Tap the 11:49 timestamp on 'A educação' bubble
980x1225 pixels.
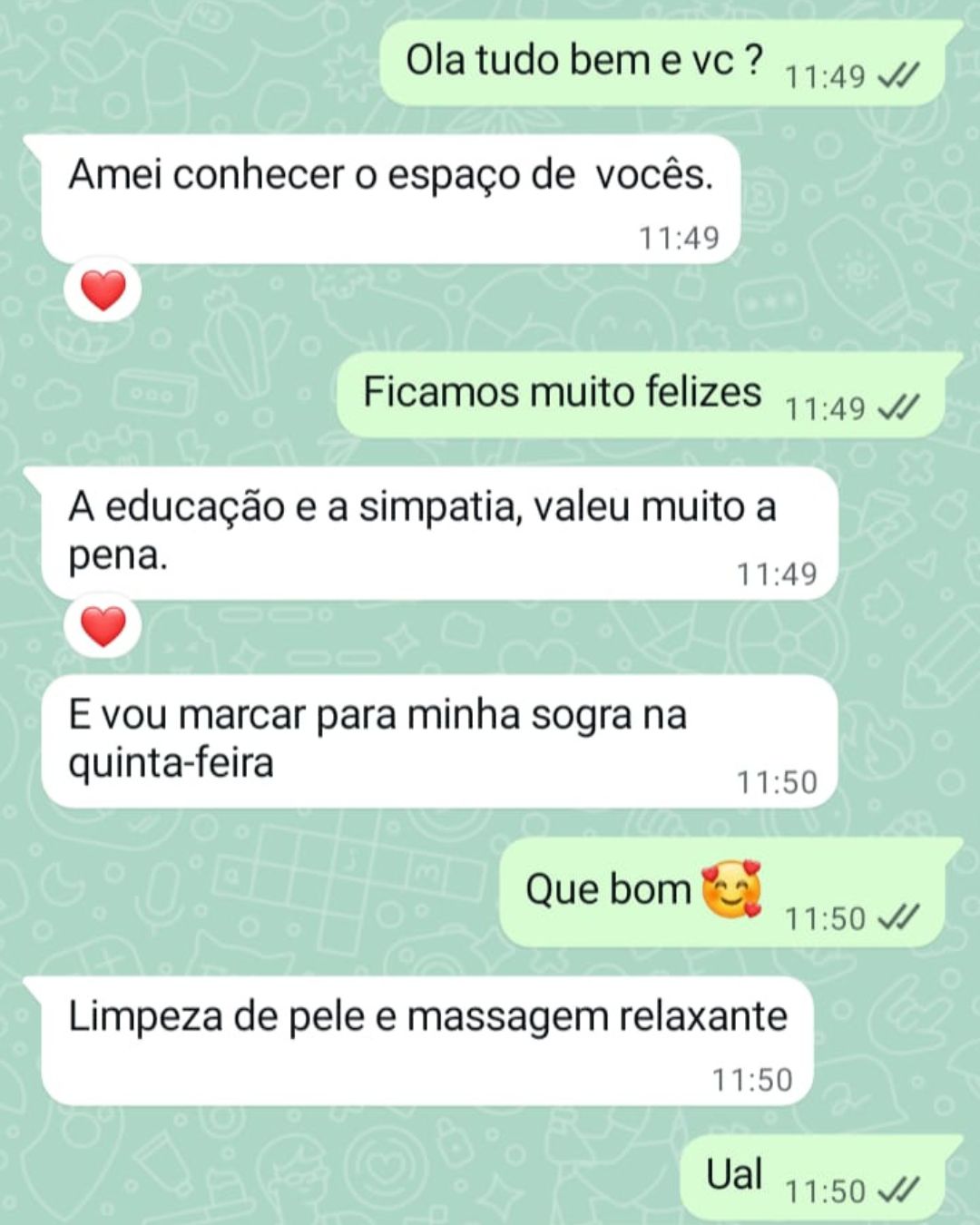tap(779, 570)
